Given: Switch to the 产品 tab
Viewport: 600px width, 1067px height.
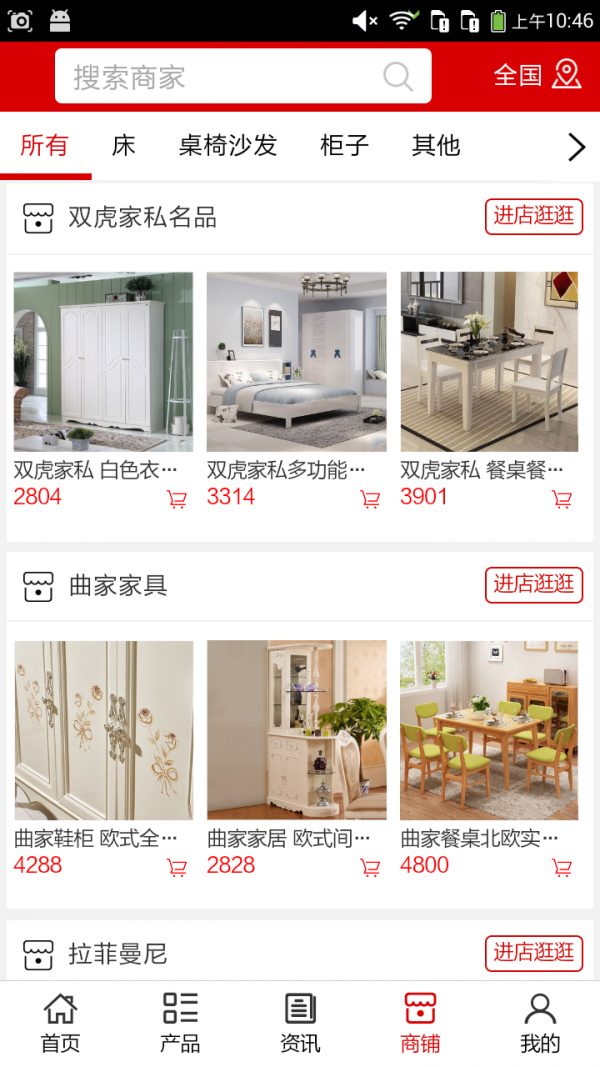Looking at the screenshot, I should pos(180,1023).
